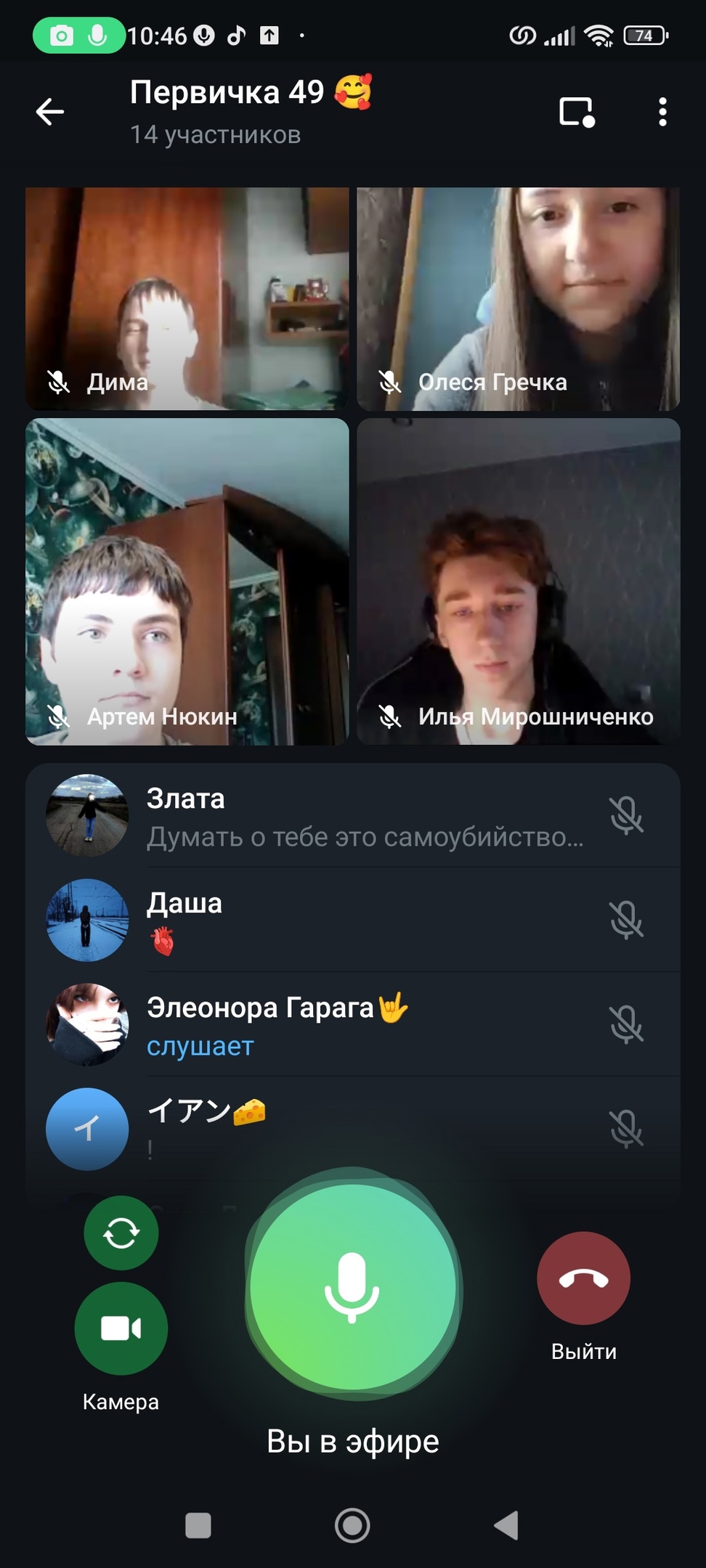Mute yourself with the big microphone button
Screen dimensions: 706x1568
[353, 1287]
